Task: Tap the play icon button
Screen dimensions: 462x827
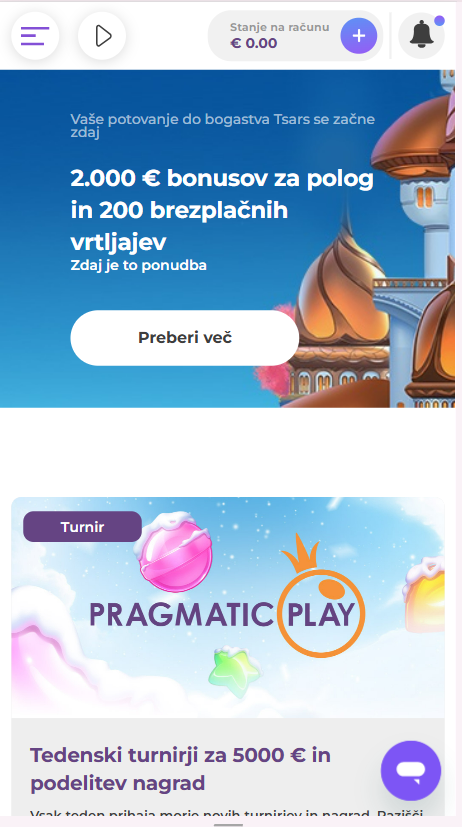Action: point(102,36)
